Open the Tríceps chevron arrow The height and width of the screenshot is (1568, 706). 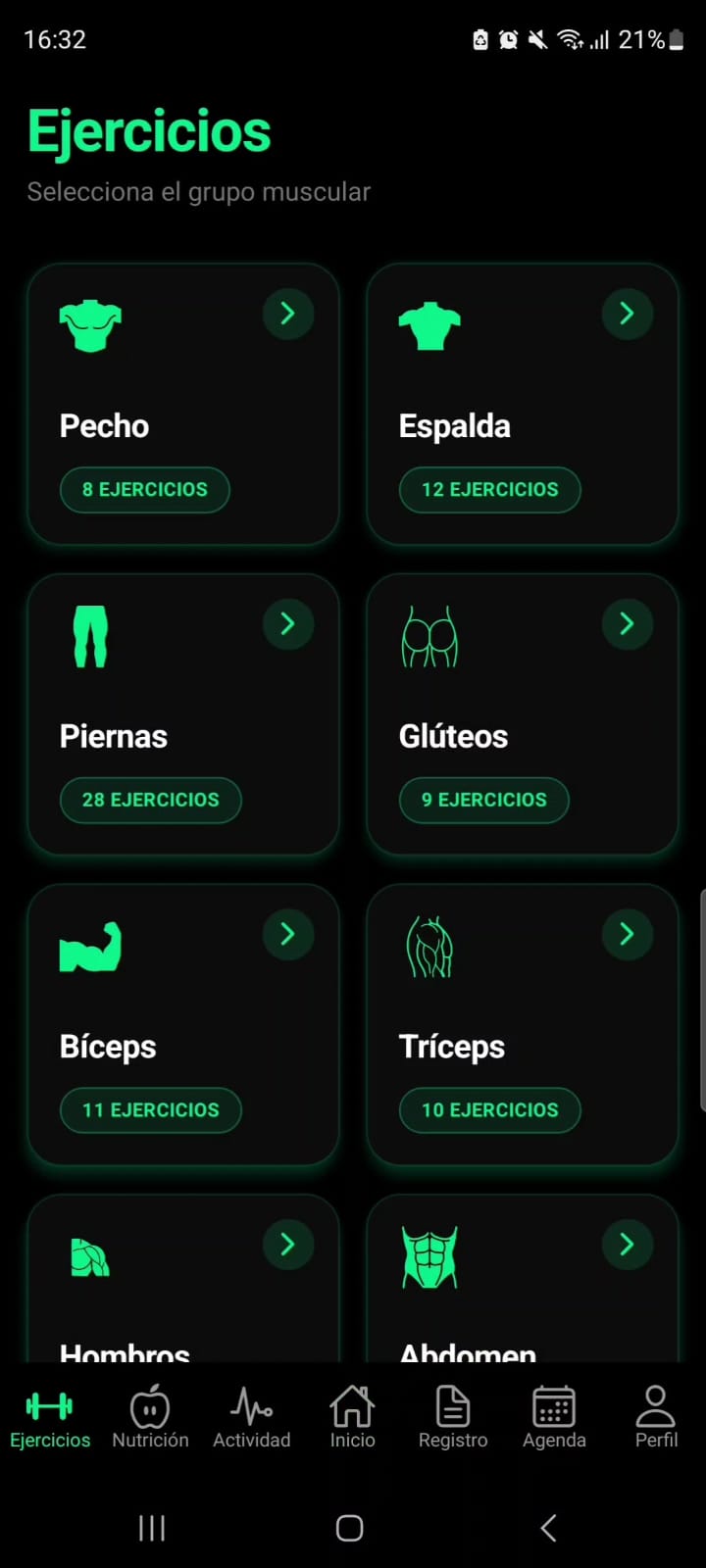click(x=628, y=934)
